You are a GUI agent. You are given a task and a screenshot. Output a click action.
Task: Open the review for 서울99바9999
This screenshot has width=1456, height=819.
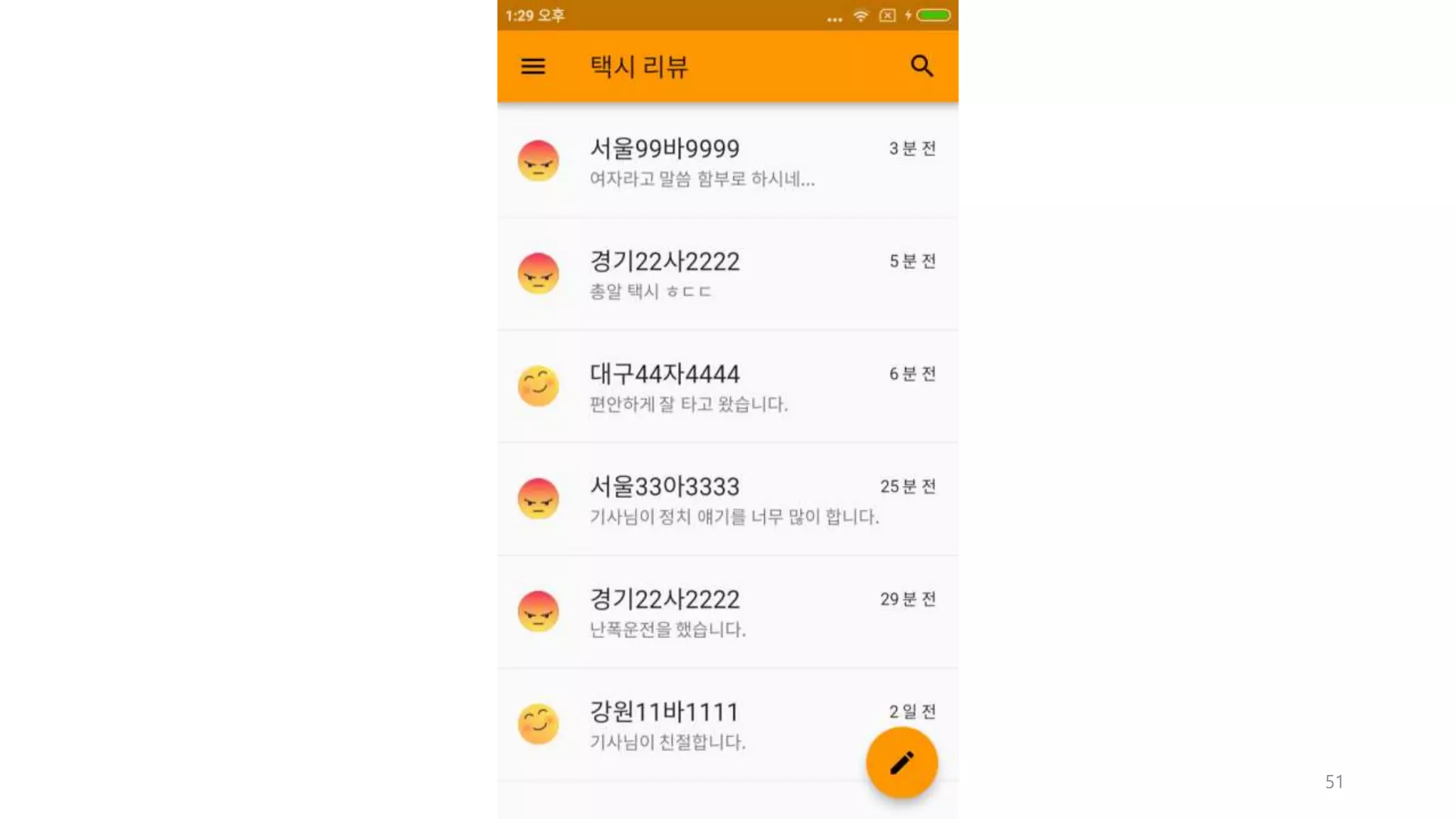(727, 162)
